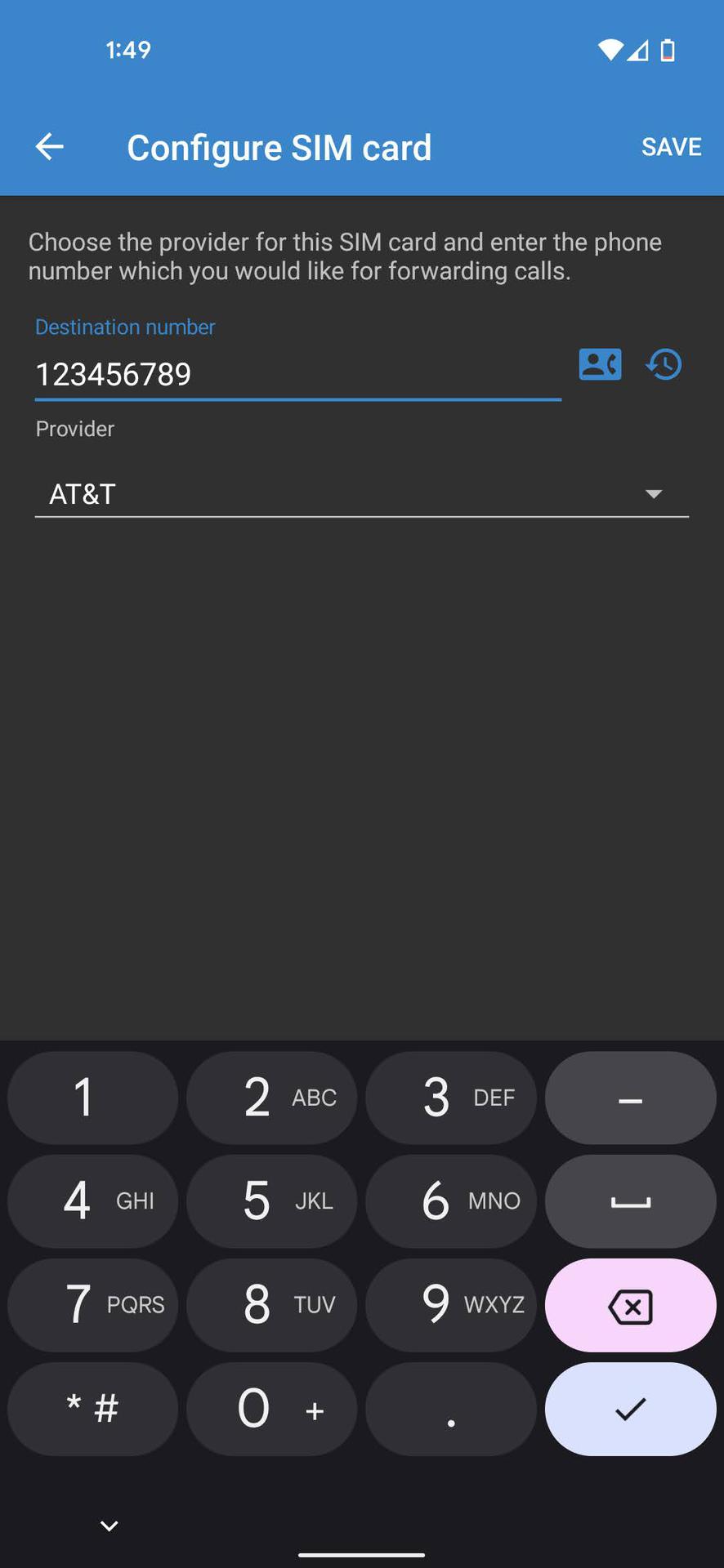
Task: Tap the decimal point key
Action: (450, 1409)
